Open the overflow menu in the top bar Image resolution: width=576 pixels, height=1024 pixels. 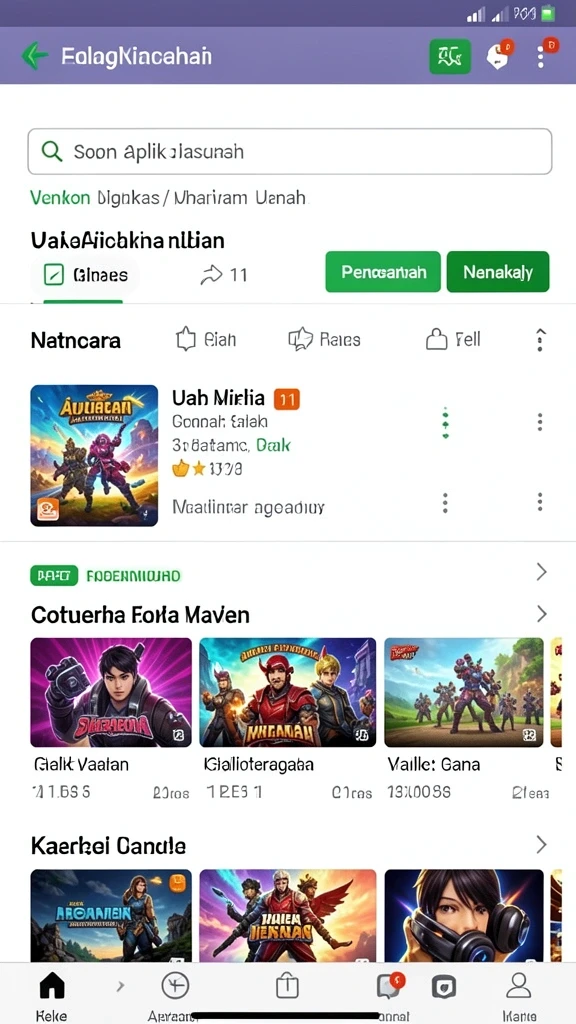coord(541,57)
